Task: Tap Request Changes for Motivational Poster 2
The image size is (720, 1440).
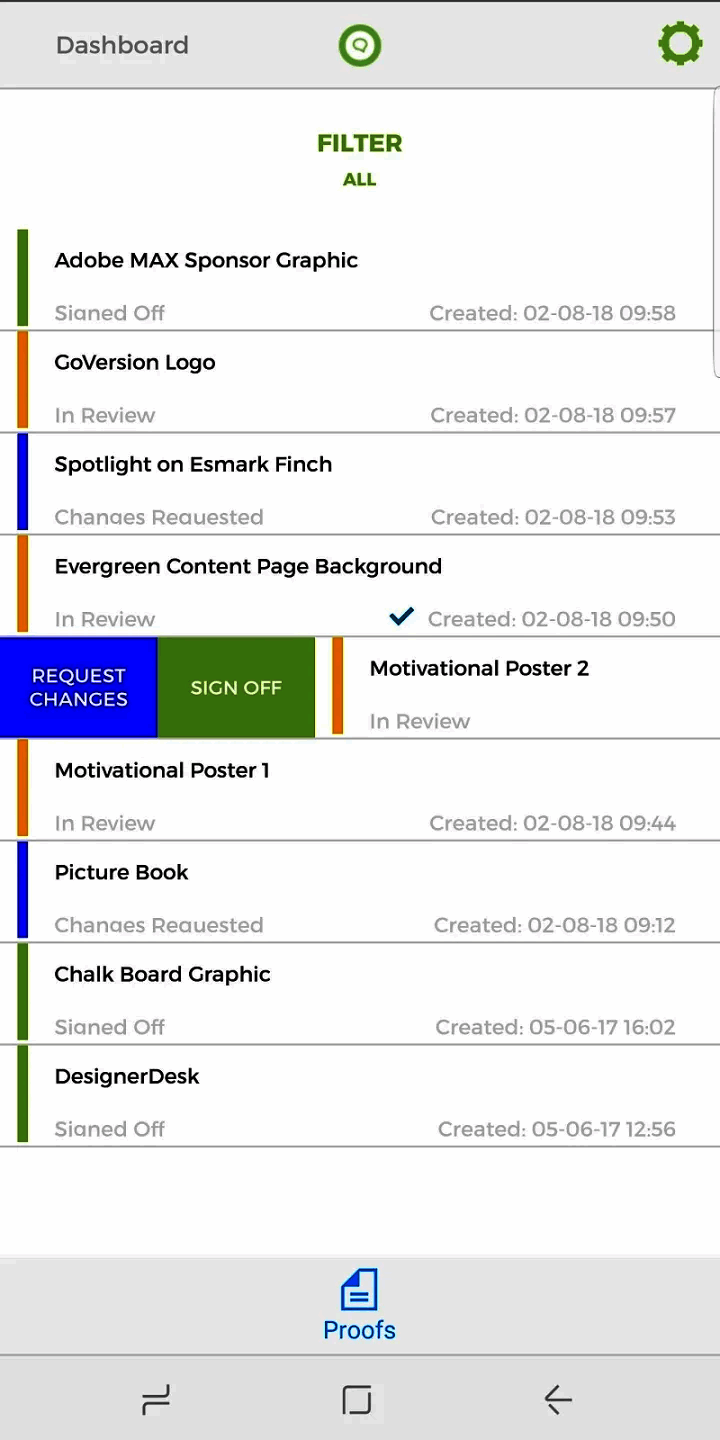Action: pyautogui.click(x=78, y=688)
